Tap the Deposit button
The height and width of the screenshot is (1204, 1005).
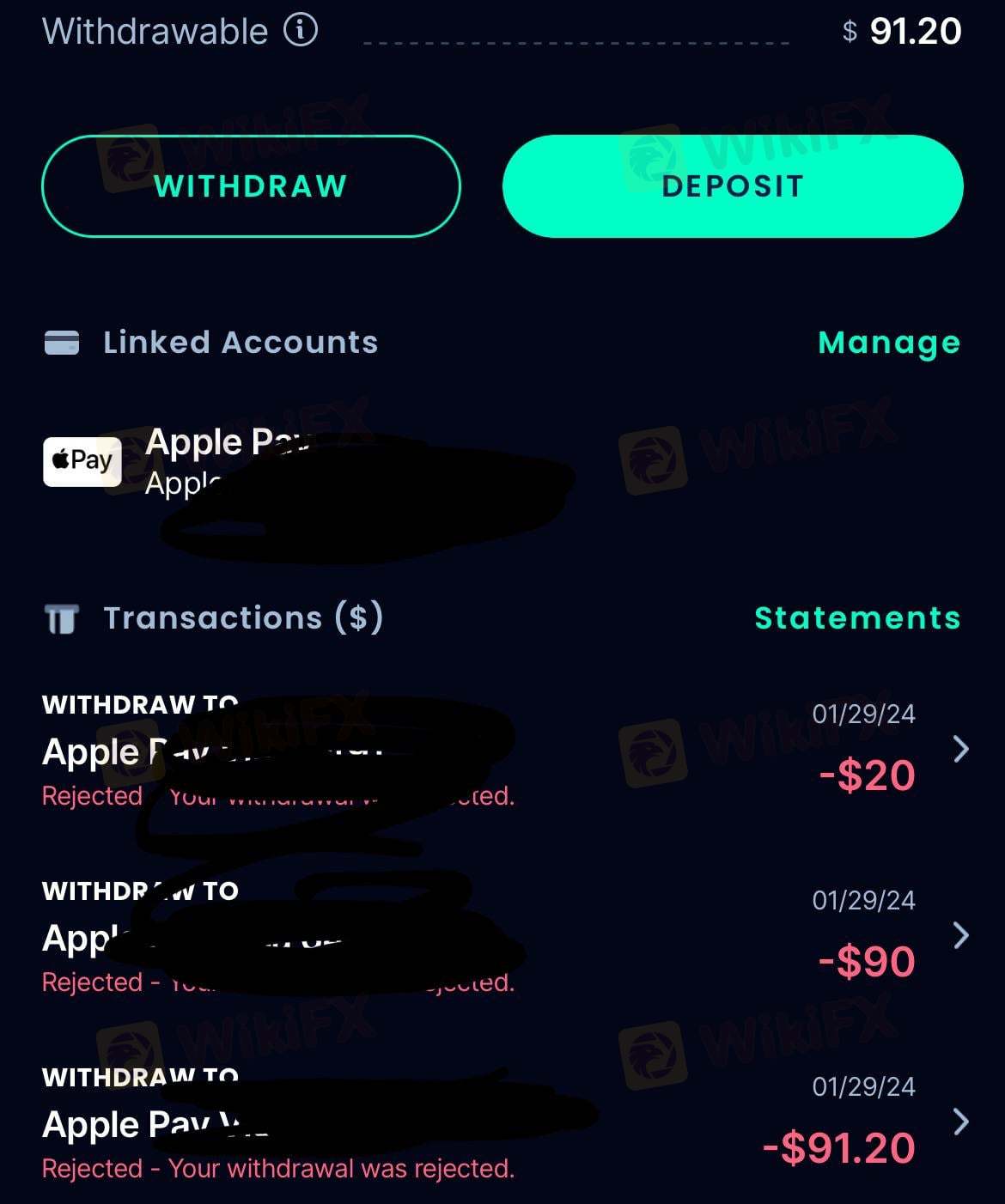point(733,186)
